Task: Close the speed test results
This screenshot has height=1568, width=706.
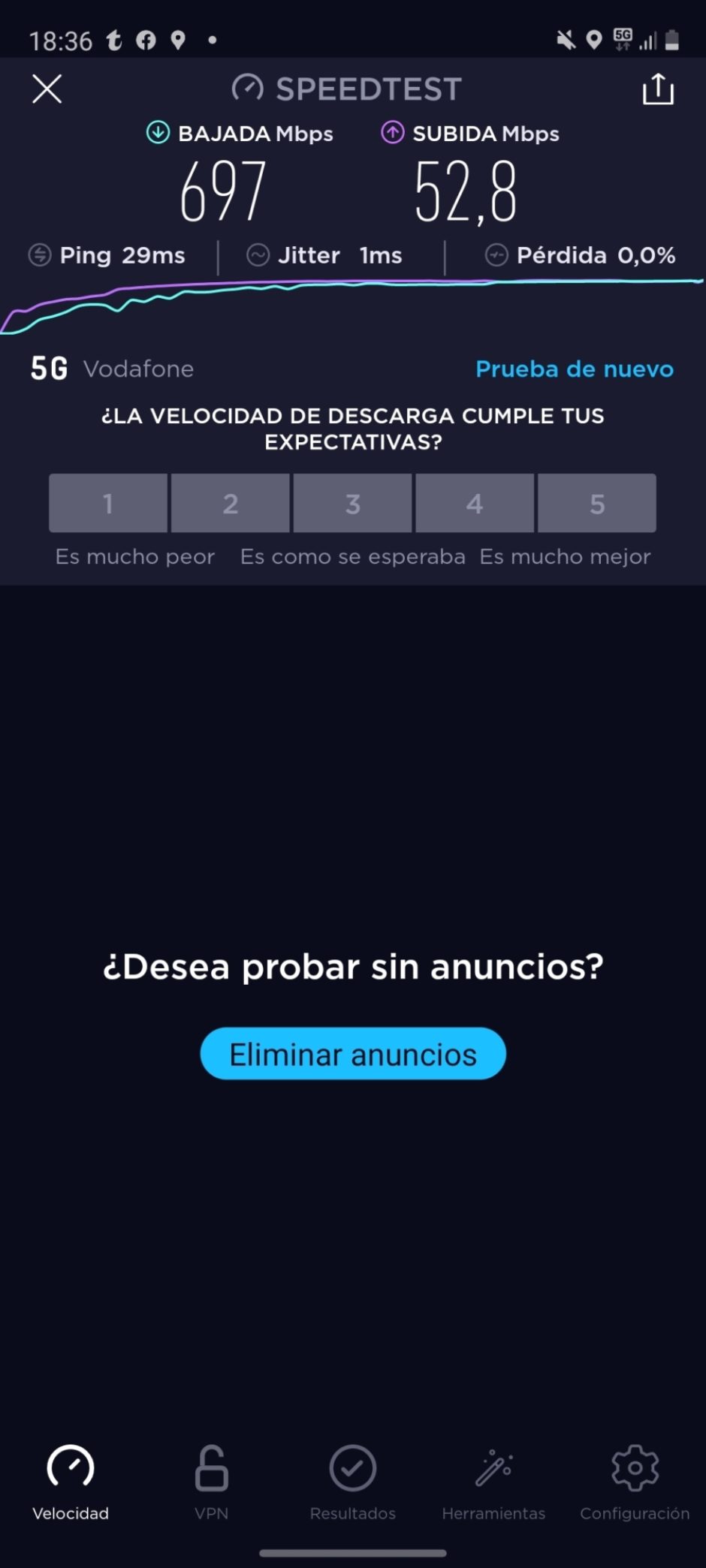Action: 47,89
